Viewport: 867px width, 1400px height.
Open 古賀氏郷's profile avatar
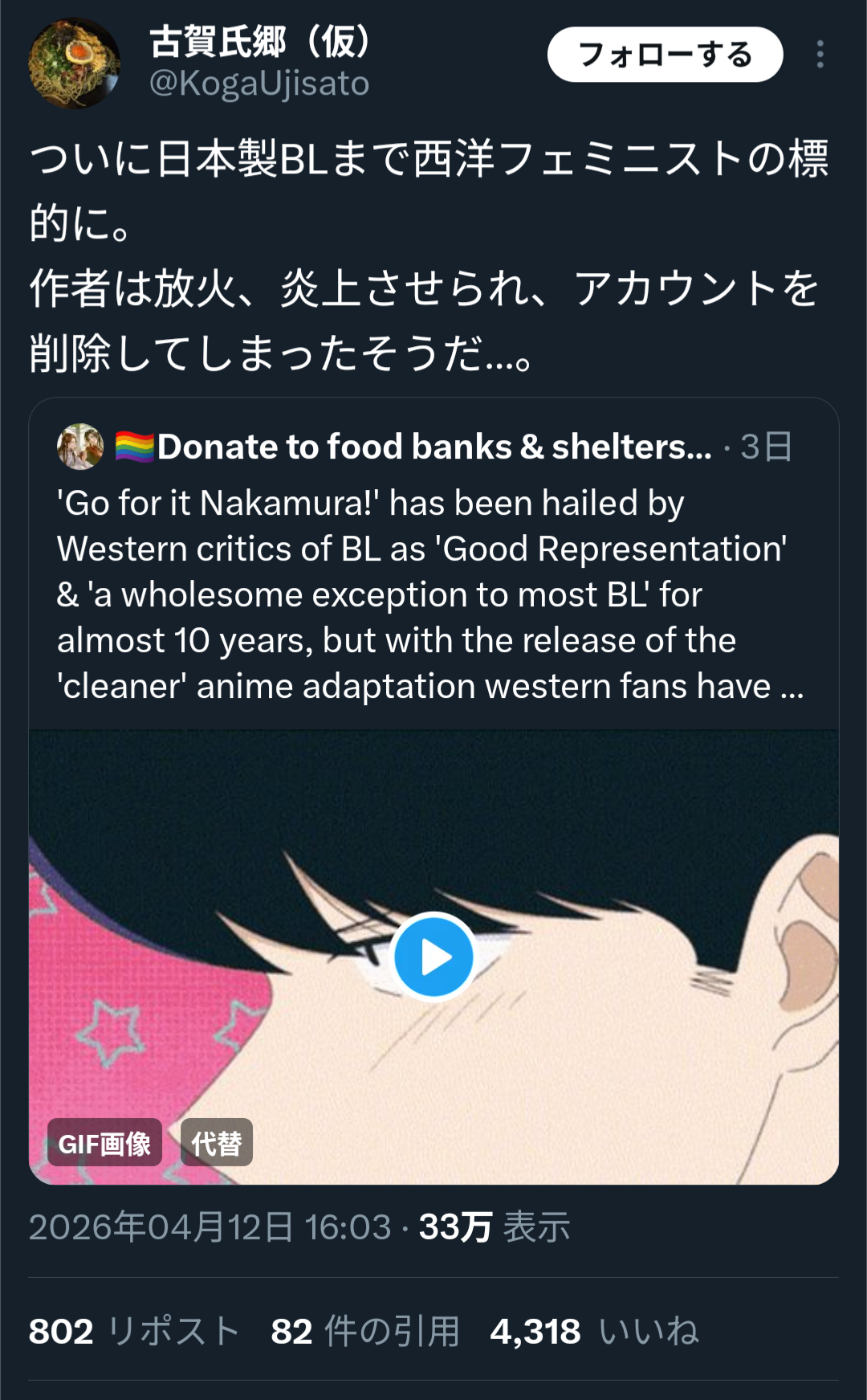pyautogui.click(x=74, y=63)
